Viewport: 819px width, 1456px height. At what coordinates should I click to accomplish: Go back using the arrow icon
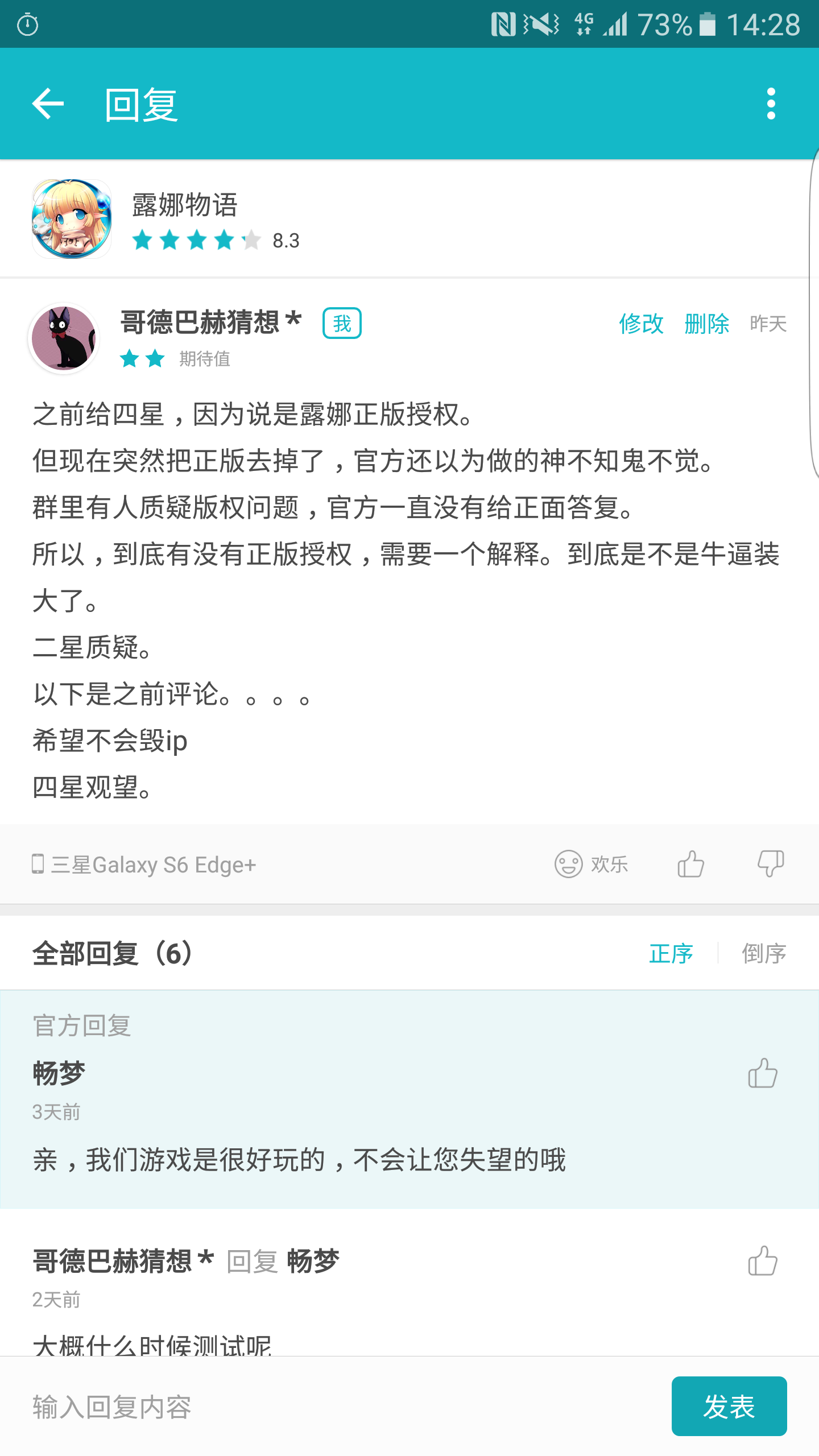[x=48, y=104]
